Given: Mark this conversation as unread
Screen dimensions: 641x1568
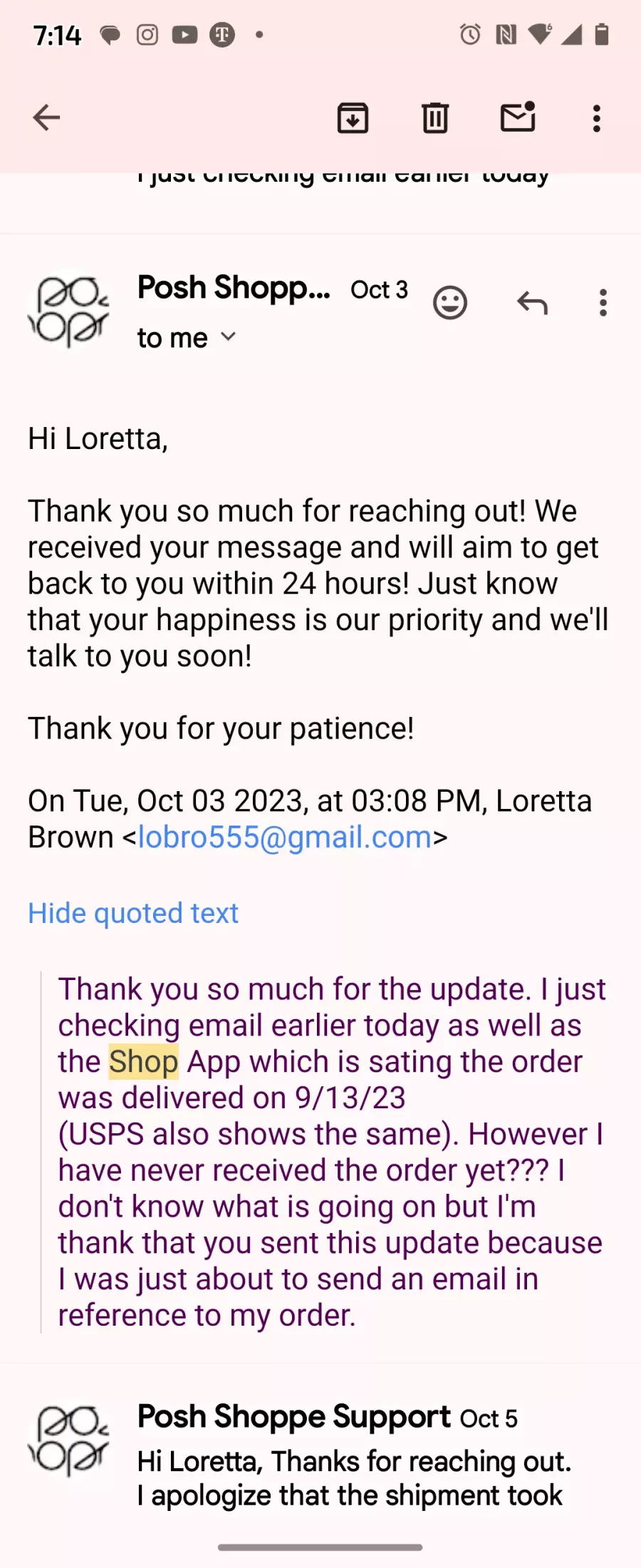Looking at the screenshot, I should [518, 118].
